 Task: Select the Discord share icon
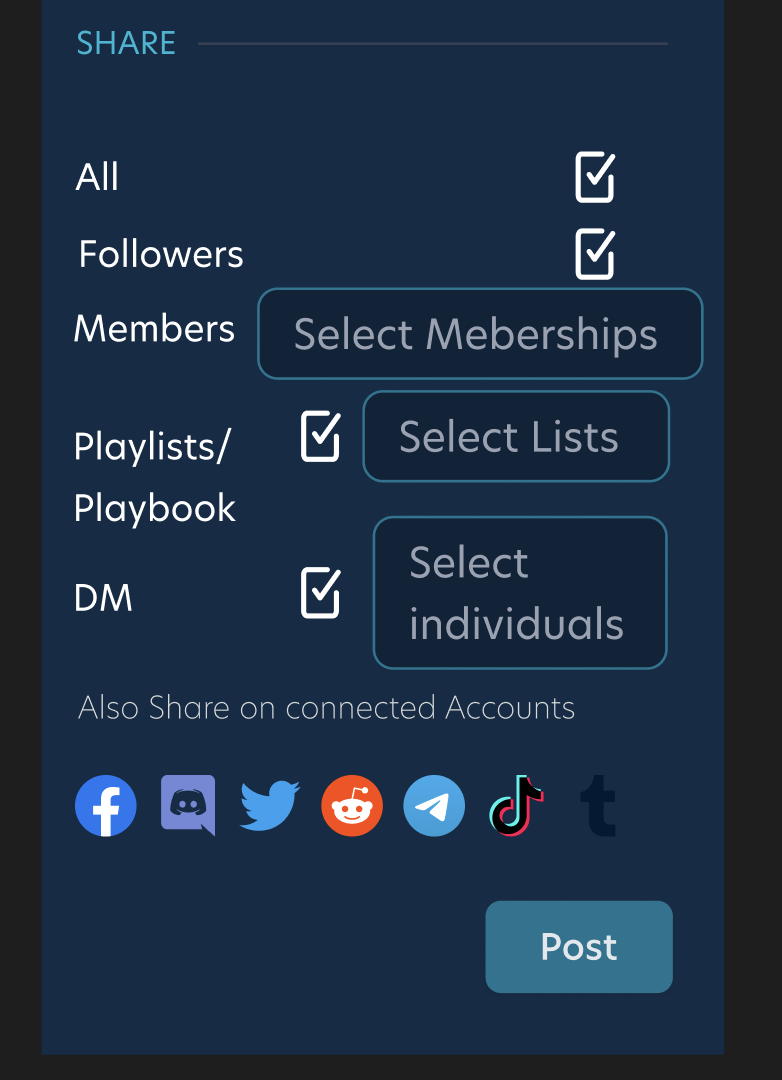point(187,805)
